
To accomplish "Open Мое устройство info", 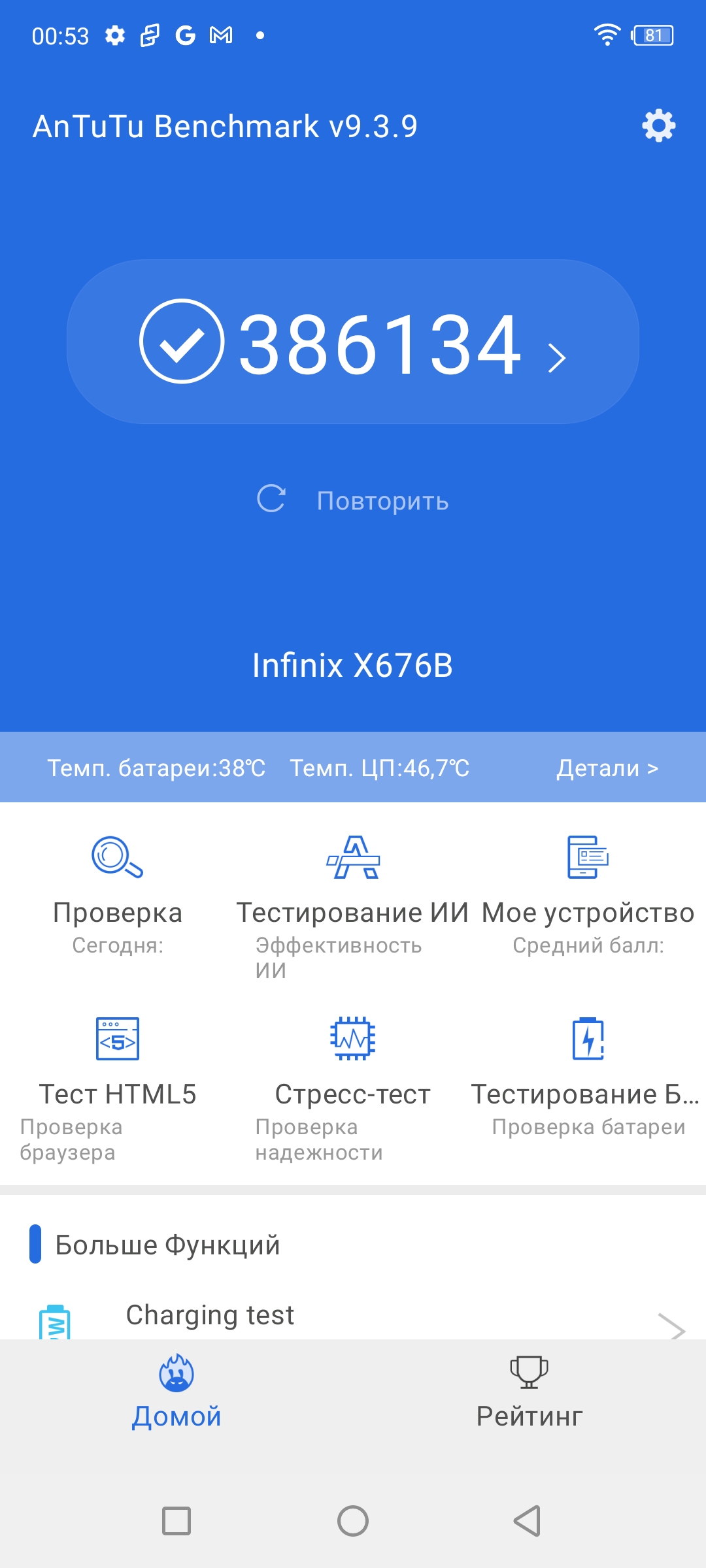I will [x=588, y=895].
